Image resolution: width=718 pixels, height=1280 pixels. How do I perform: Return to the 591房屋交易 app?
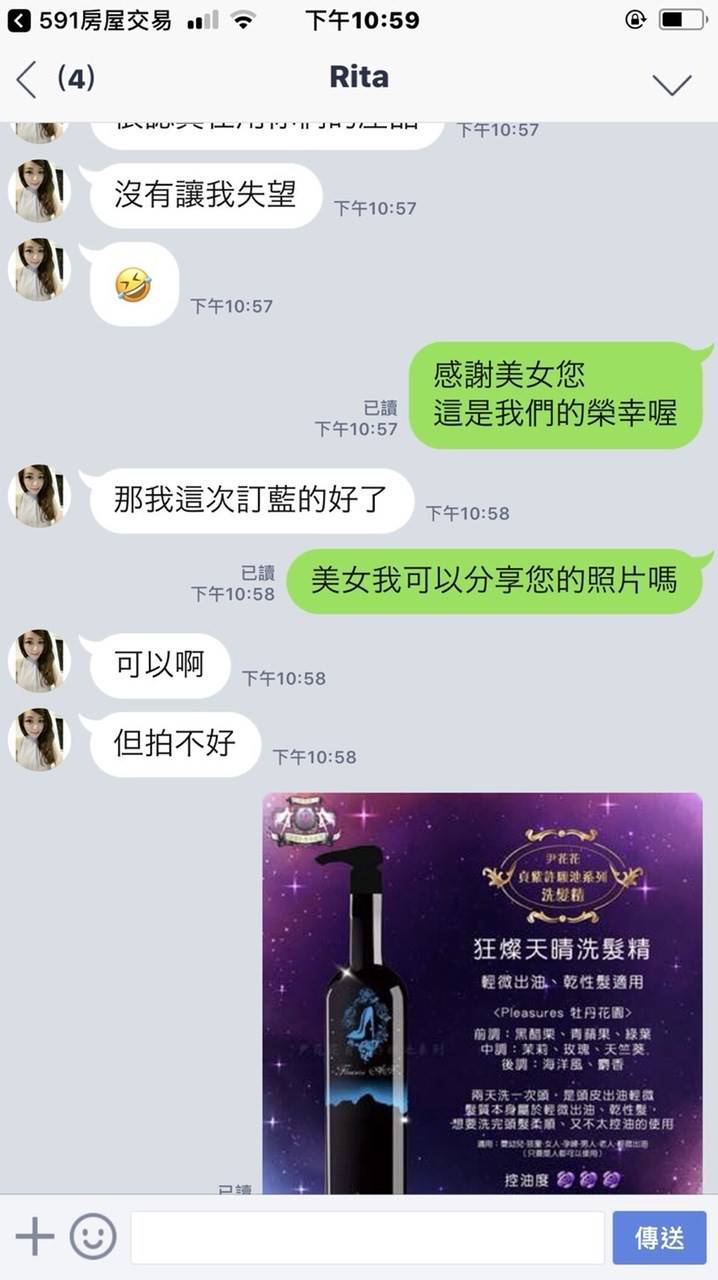[90, 19]
